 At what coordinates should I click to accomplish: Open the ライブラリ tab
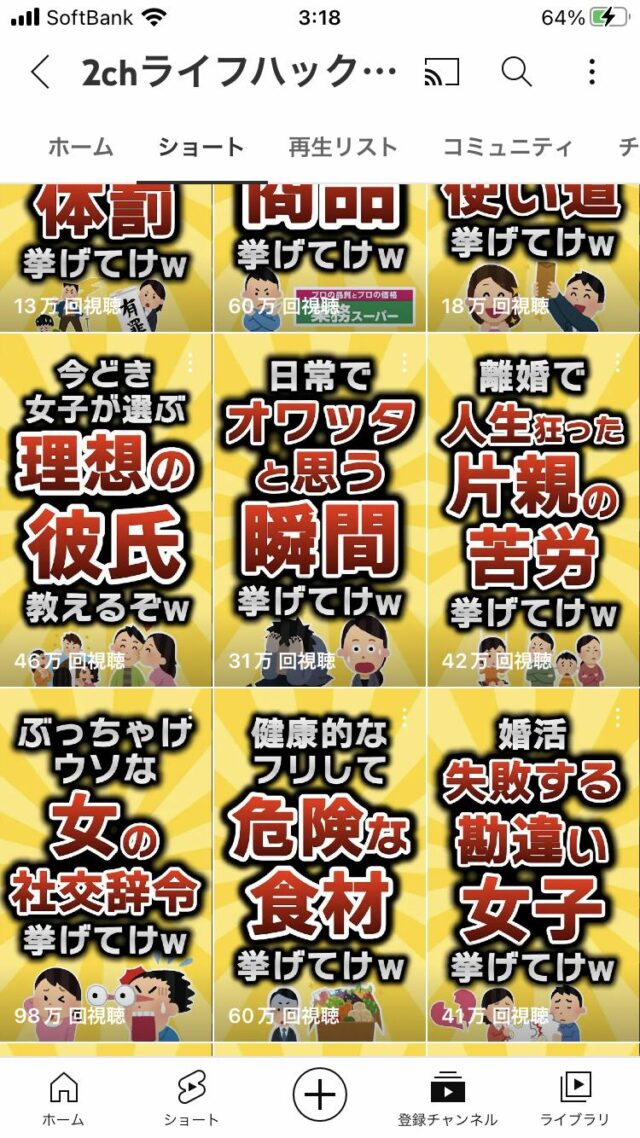point(575,1098)
